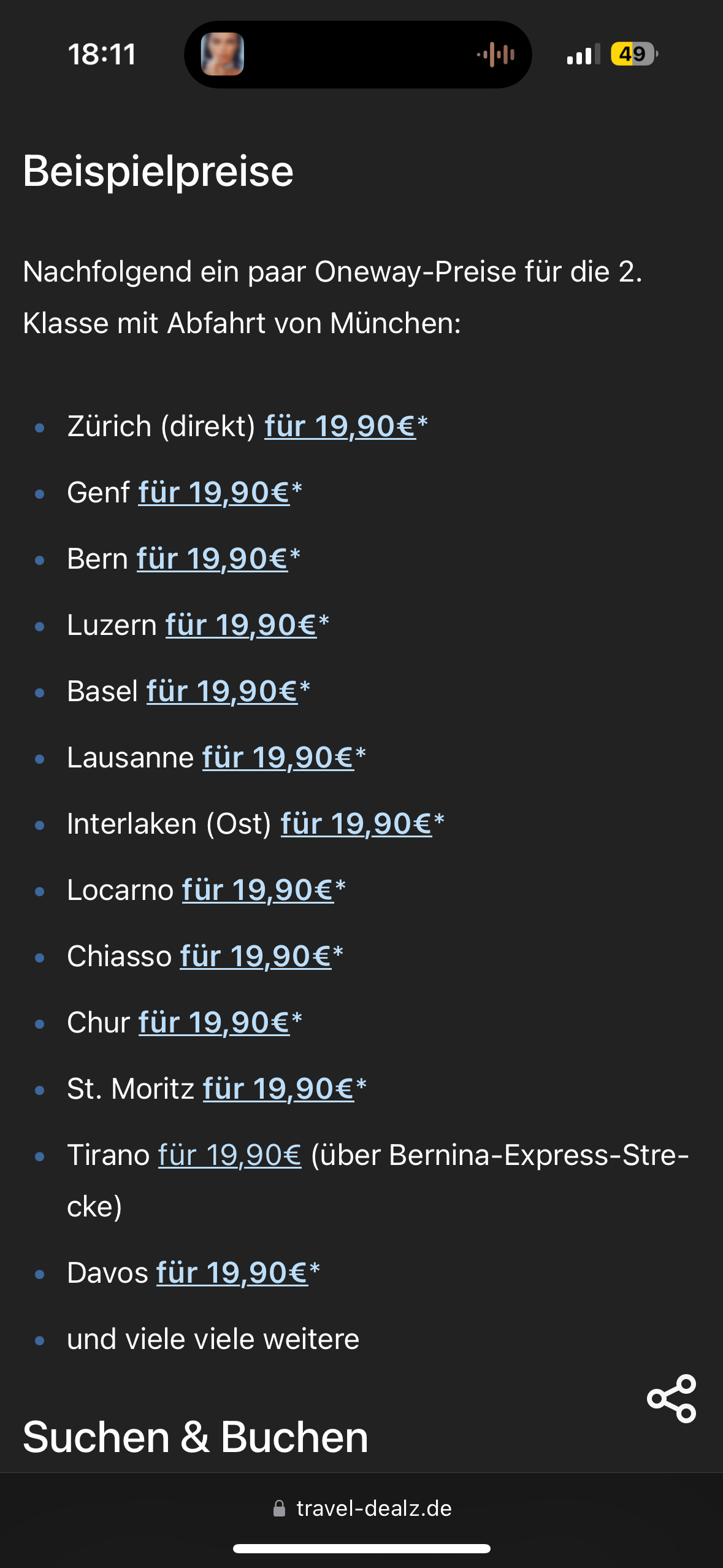Open the Interlaken (Ost) 19,90€ price link
The width and height of the screenshot is (723, 1568).
click(x=356, y=823)
